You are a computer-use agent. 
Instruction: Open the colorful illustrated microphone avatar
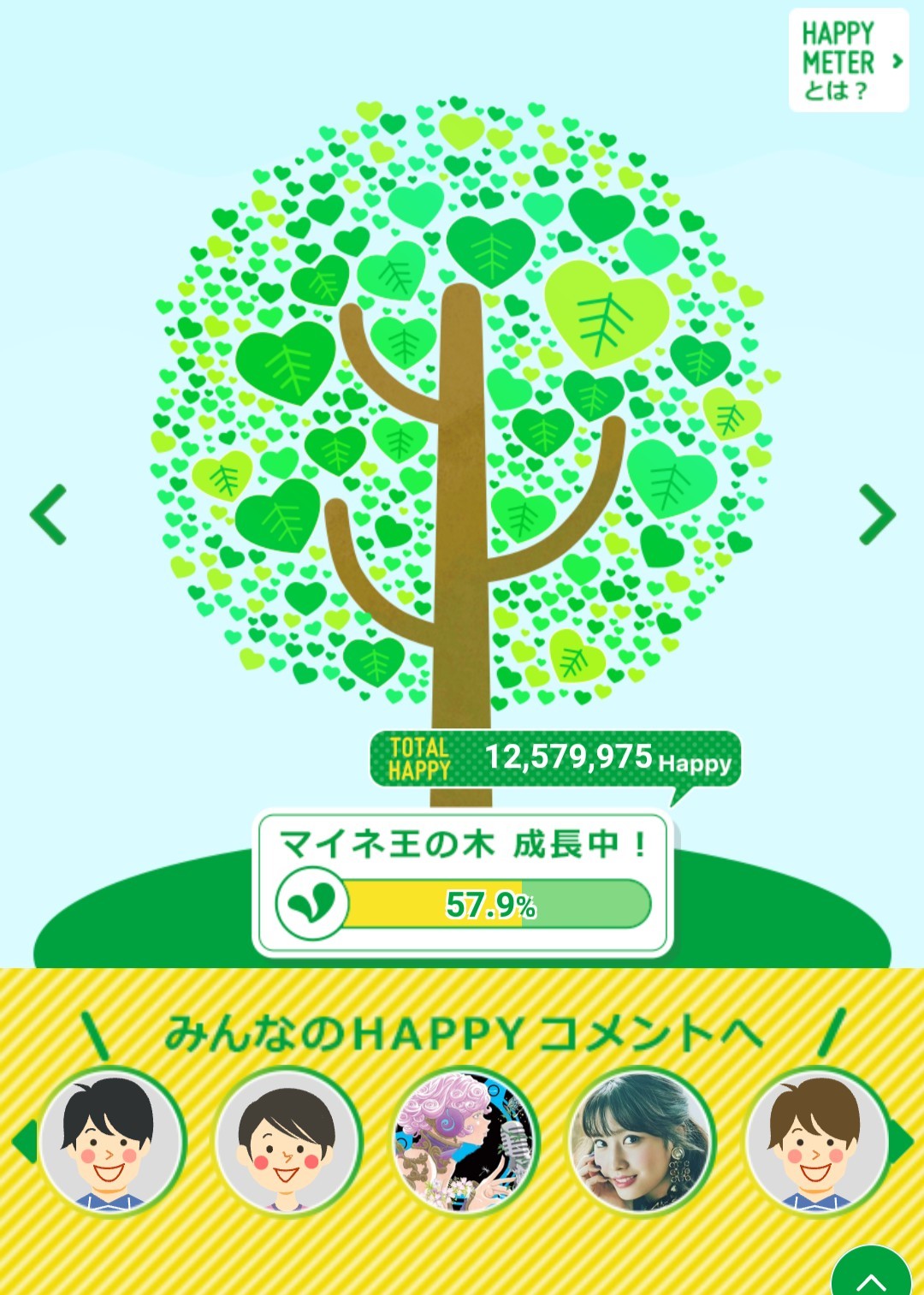click(465, 1142)
